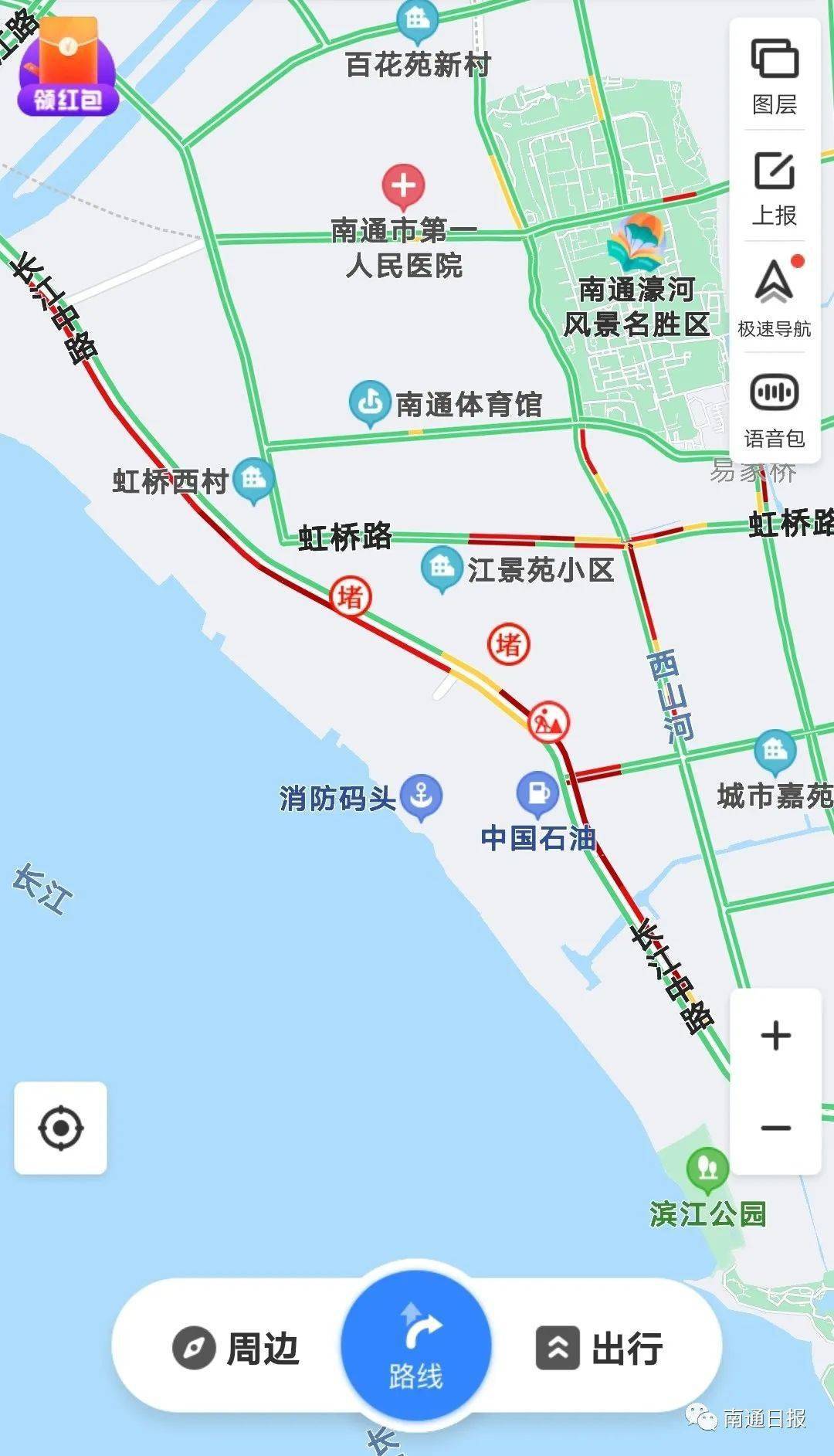Tap 堵 congestion marker on 长江中路
The image size is (834, 1456).
pos(351,596)
